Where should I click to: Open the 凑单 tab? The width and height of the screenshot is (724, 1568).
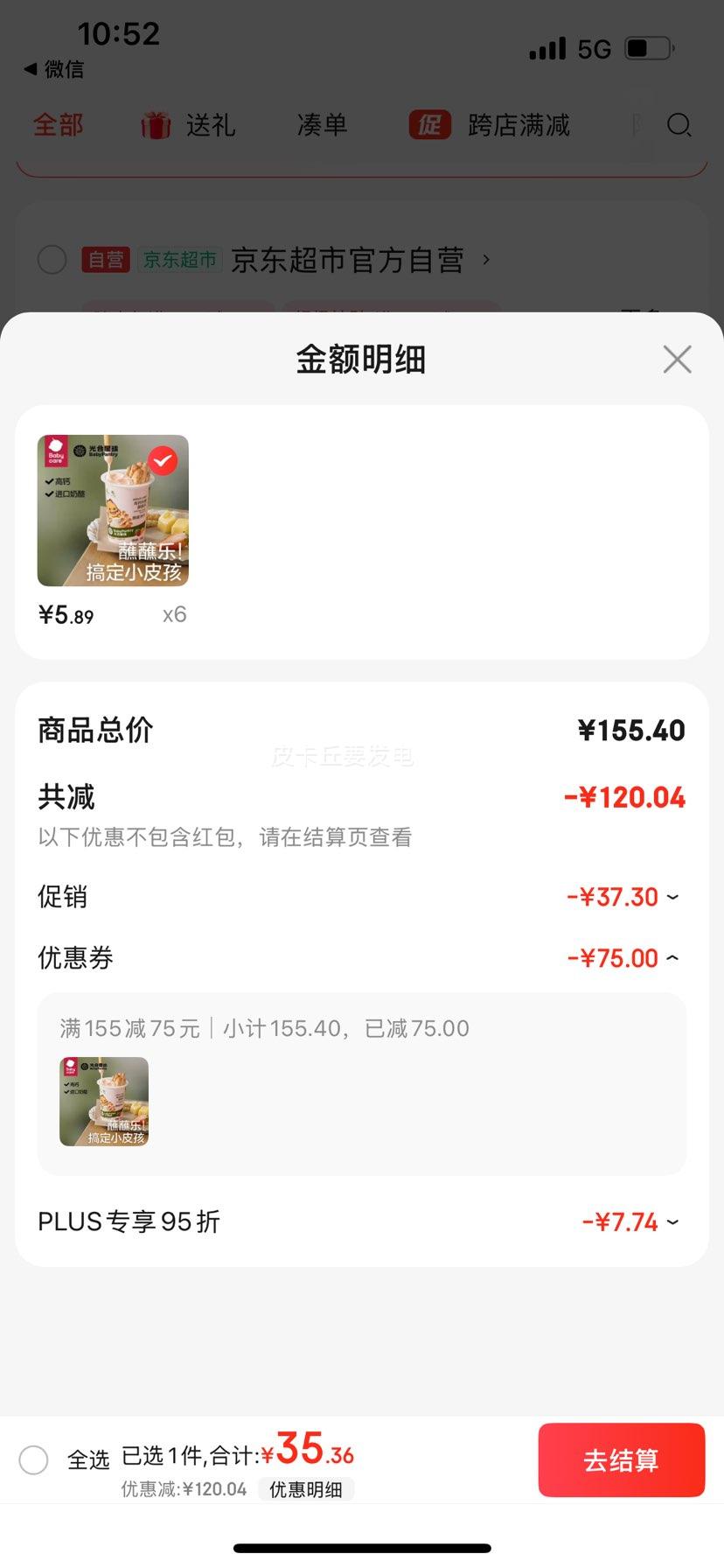321,125
